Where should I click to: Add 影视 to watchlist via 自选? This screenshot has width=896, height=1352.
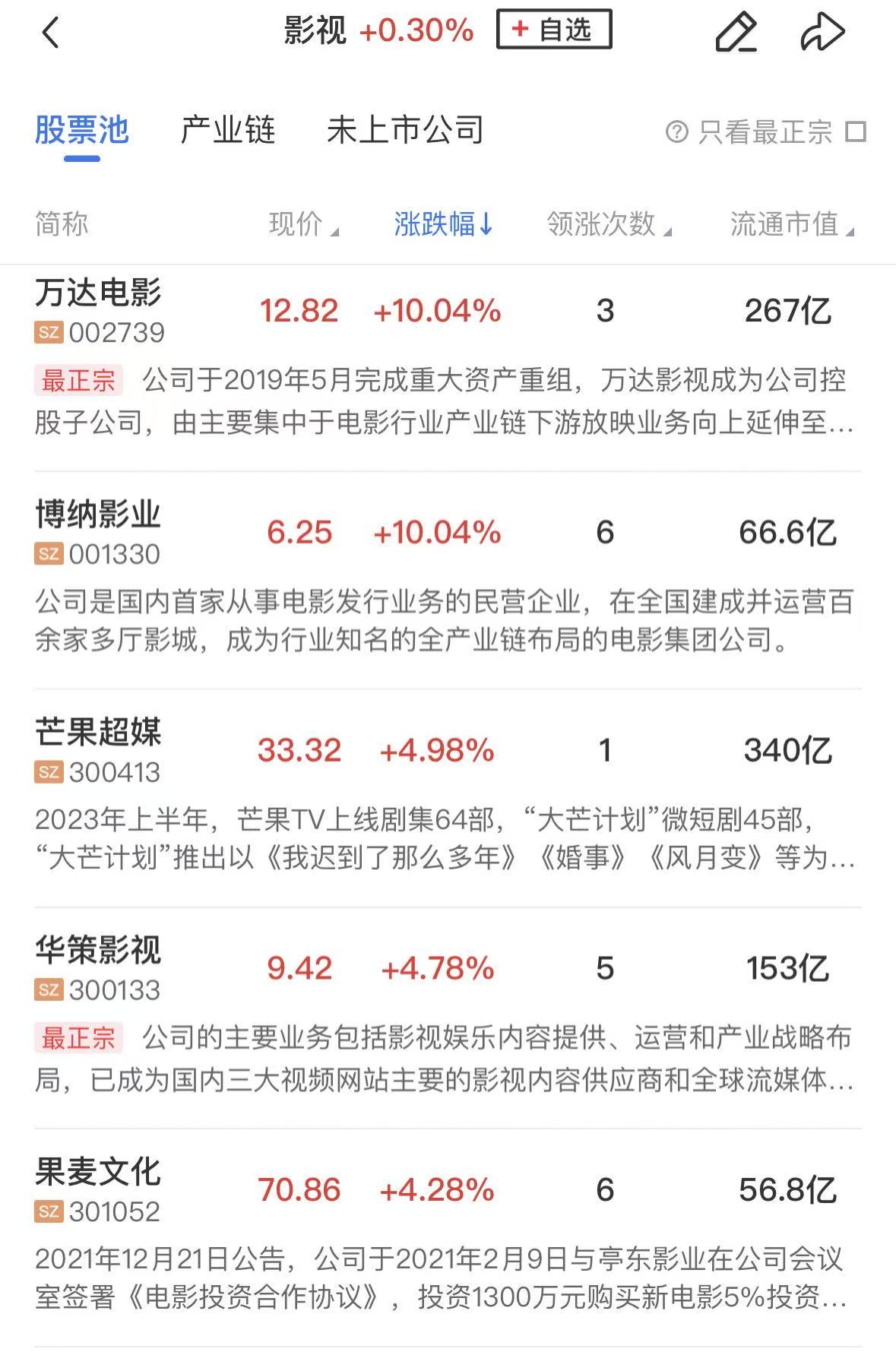point(554,30)
